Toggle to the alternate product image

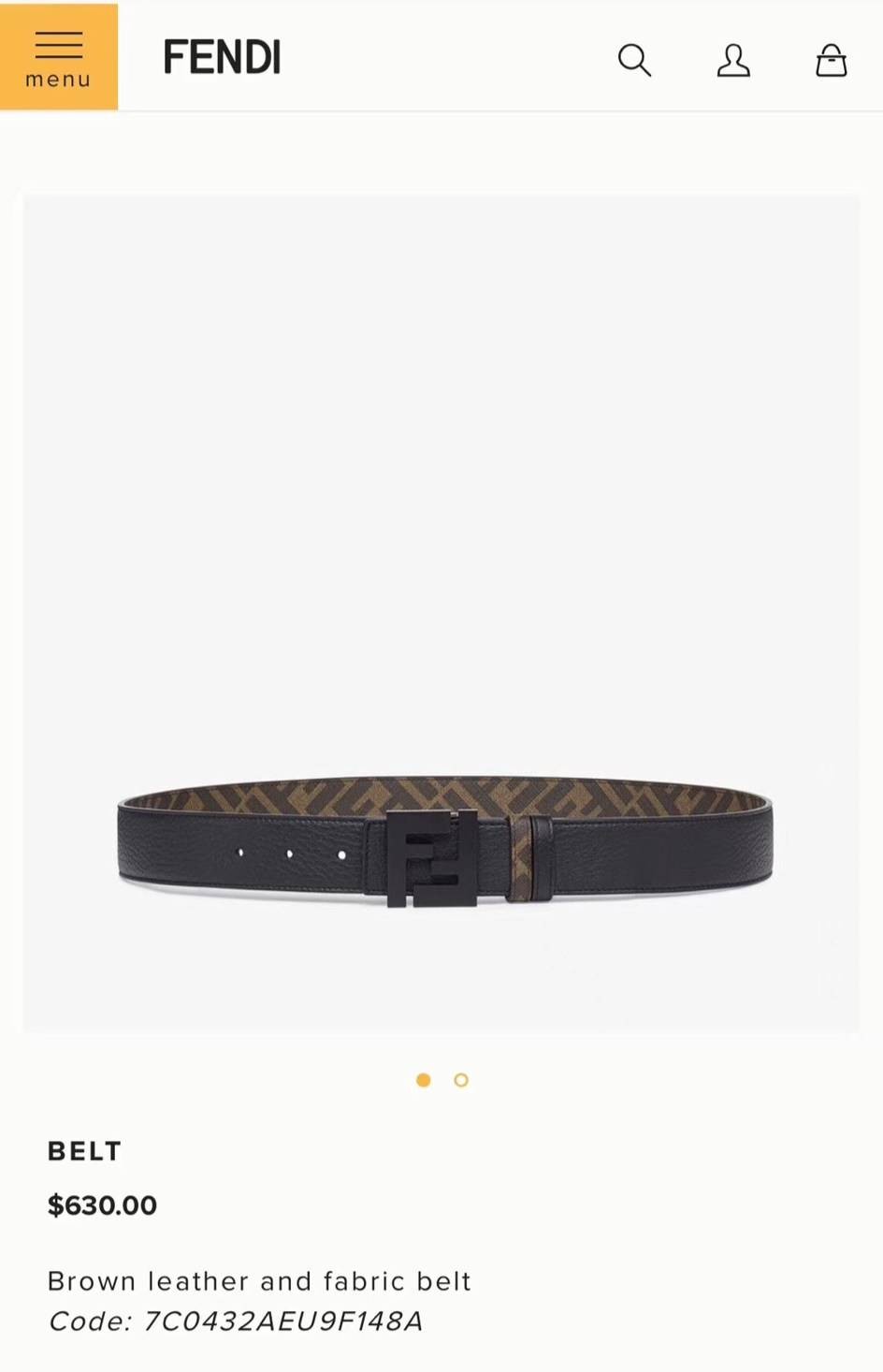(460, 1080)
